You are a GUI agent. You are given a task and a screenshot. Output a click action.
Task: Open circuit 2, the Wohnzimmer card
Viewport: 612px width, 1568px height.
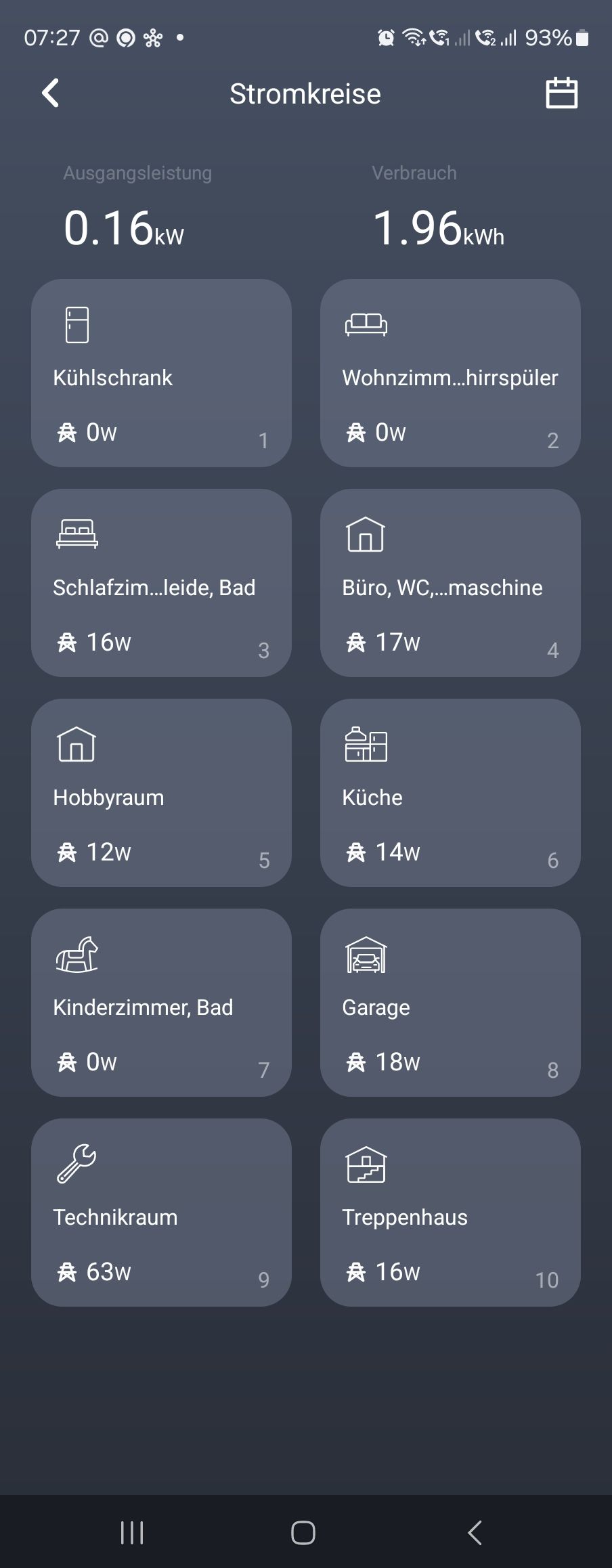450,373
